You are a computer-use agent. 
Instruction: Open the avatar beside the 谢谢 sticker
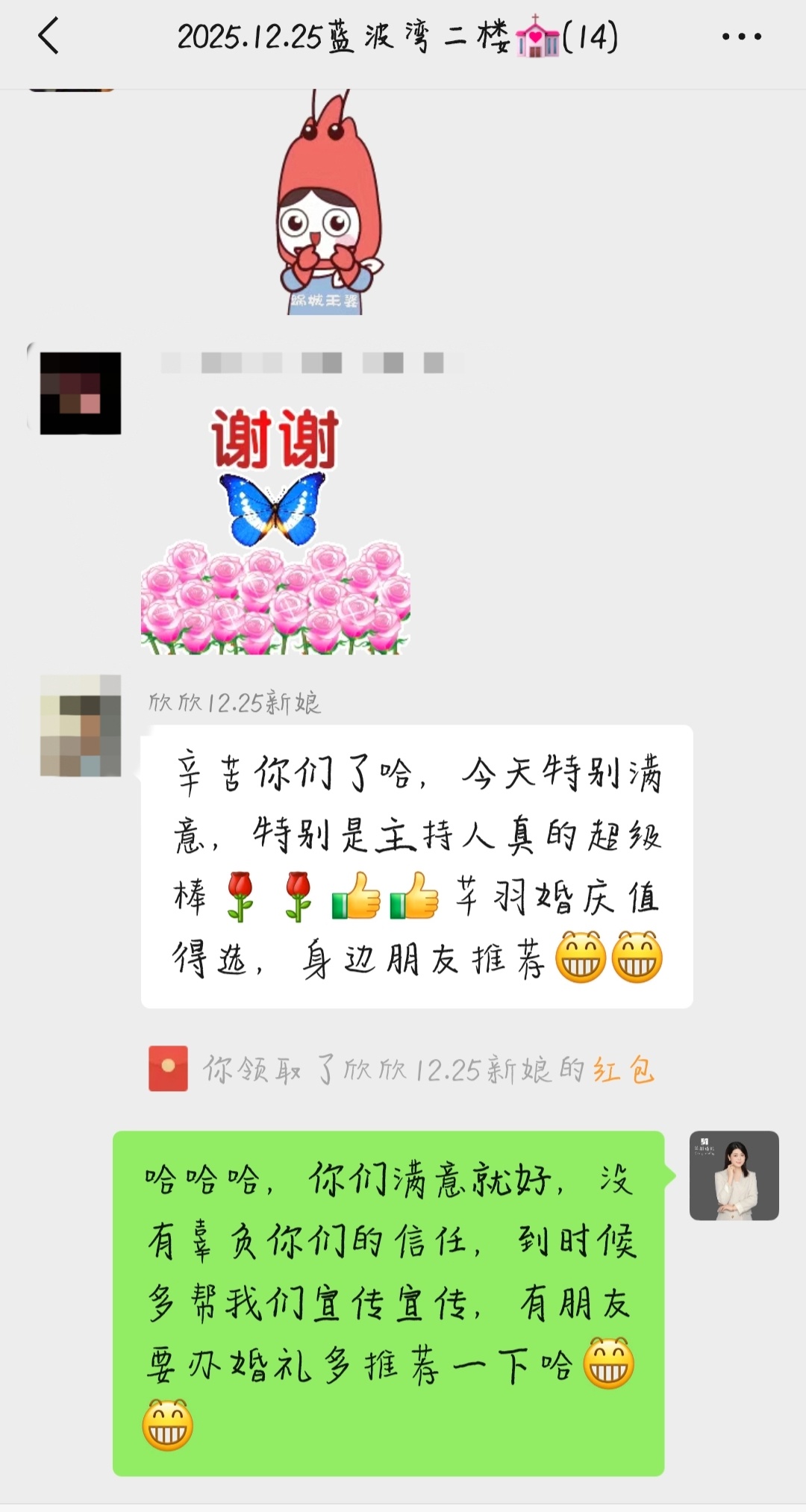(81, 393)
